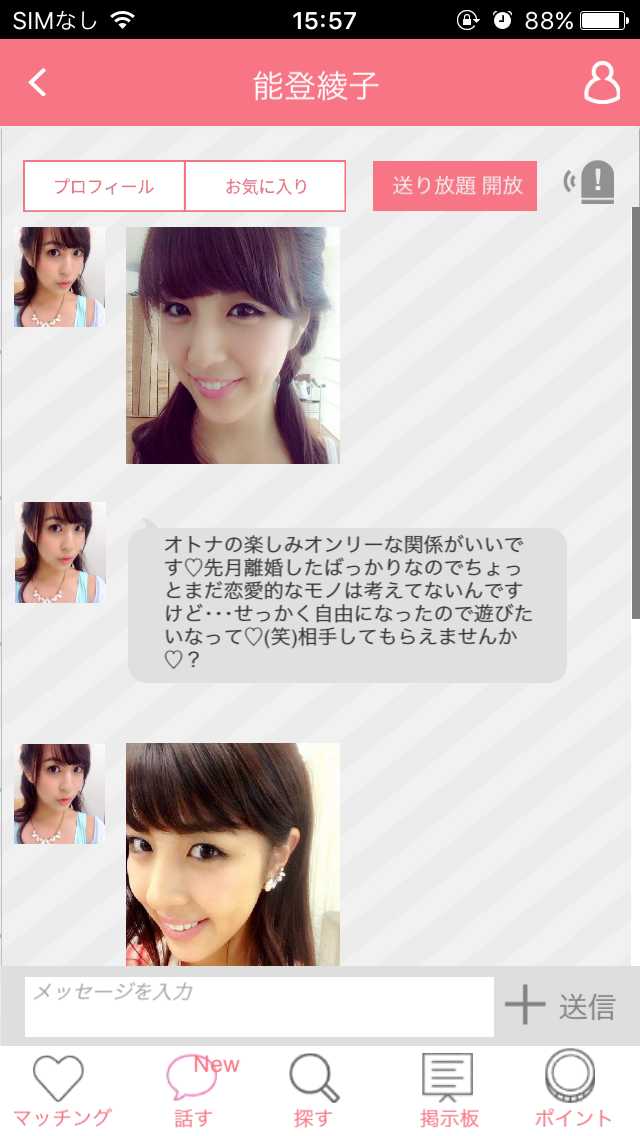Open the 掲示板 tab
This screenshot has width=640, height=1136.
click(x=449, y=1091)
